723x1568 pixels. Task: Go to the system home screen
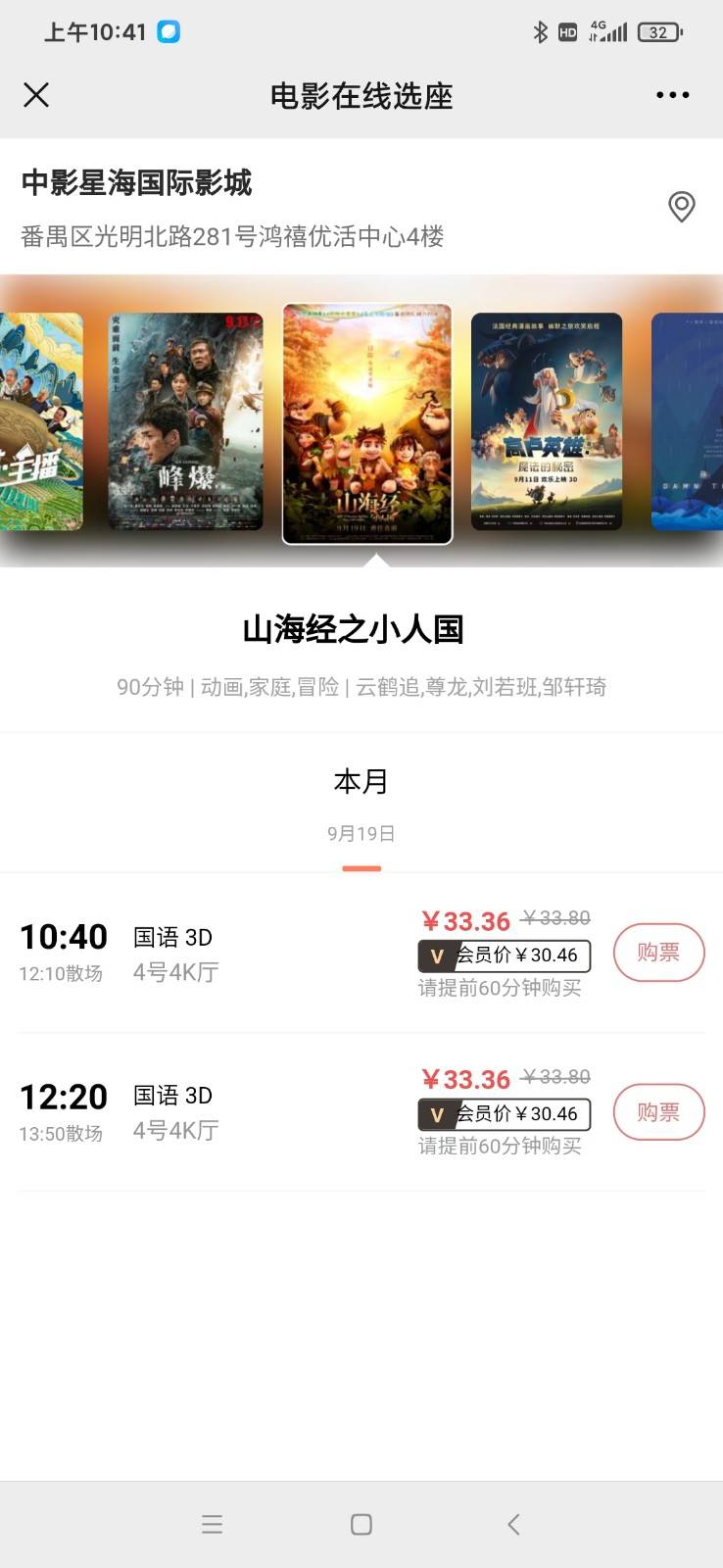[x=361, y=1524]
